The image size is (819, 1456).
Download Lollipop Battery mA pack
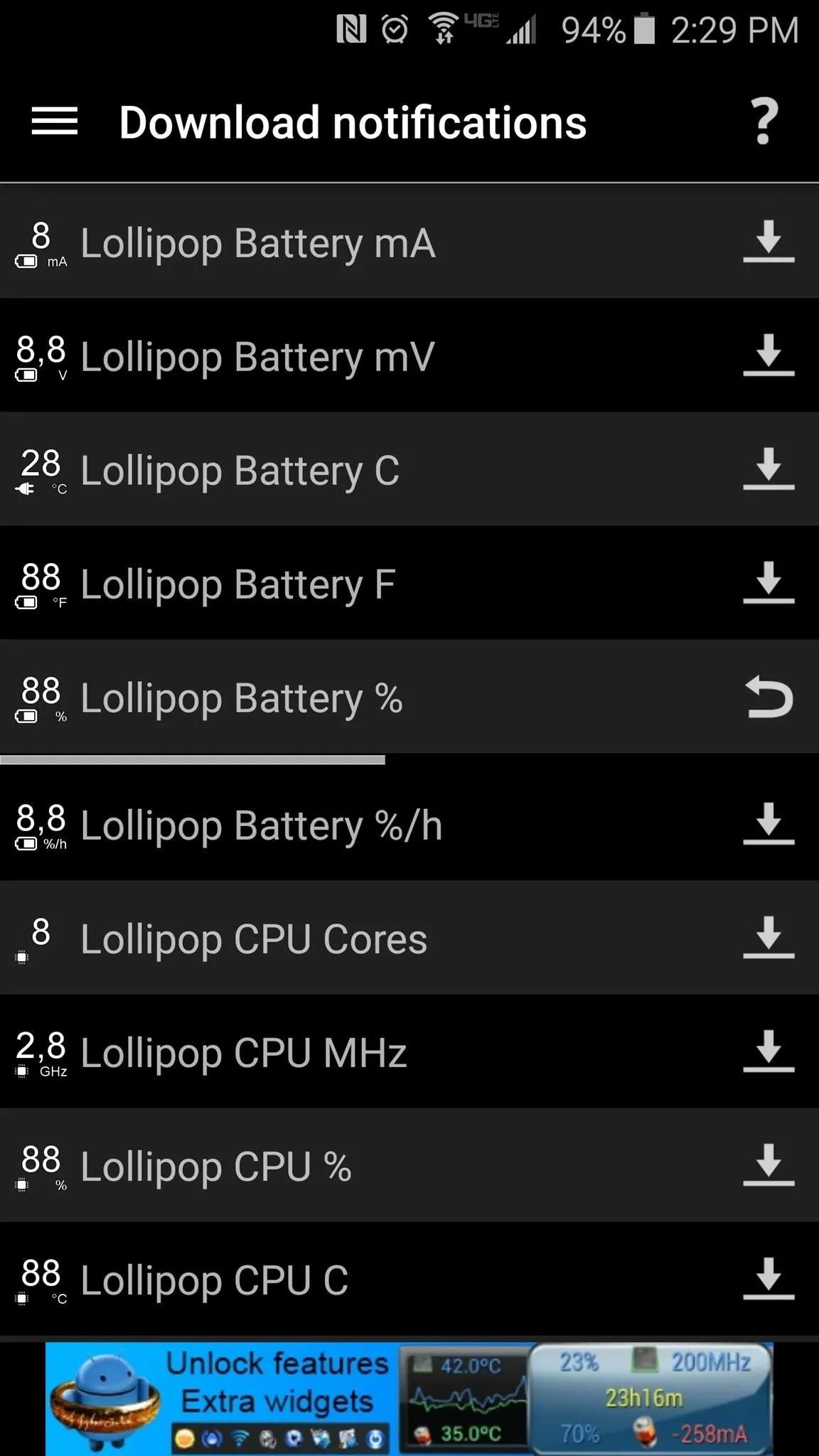point(769,242)
